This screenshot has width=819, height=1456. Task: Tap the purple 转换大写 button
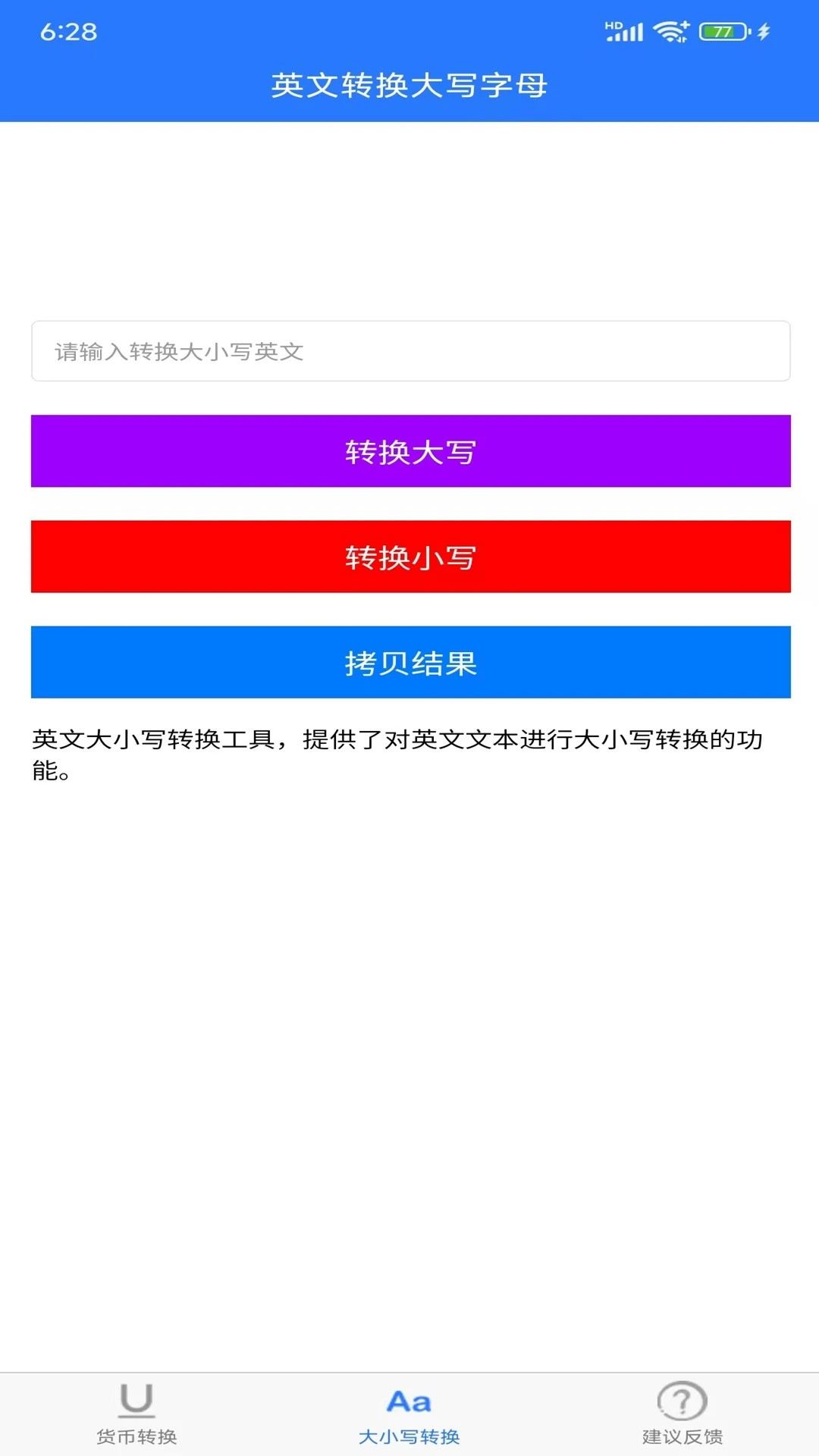409,451
